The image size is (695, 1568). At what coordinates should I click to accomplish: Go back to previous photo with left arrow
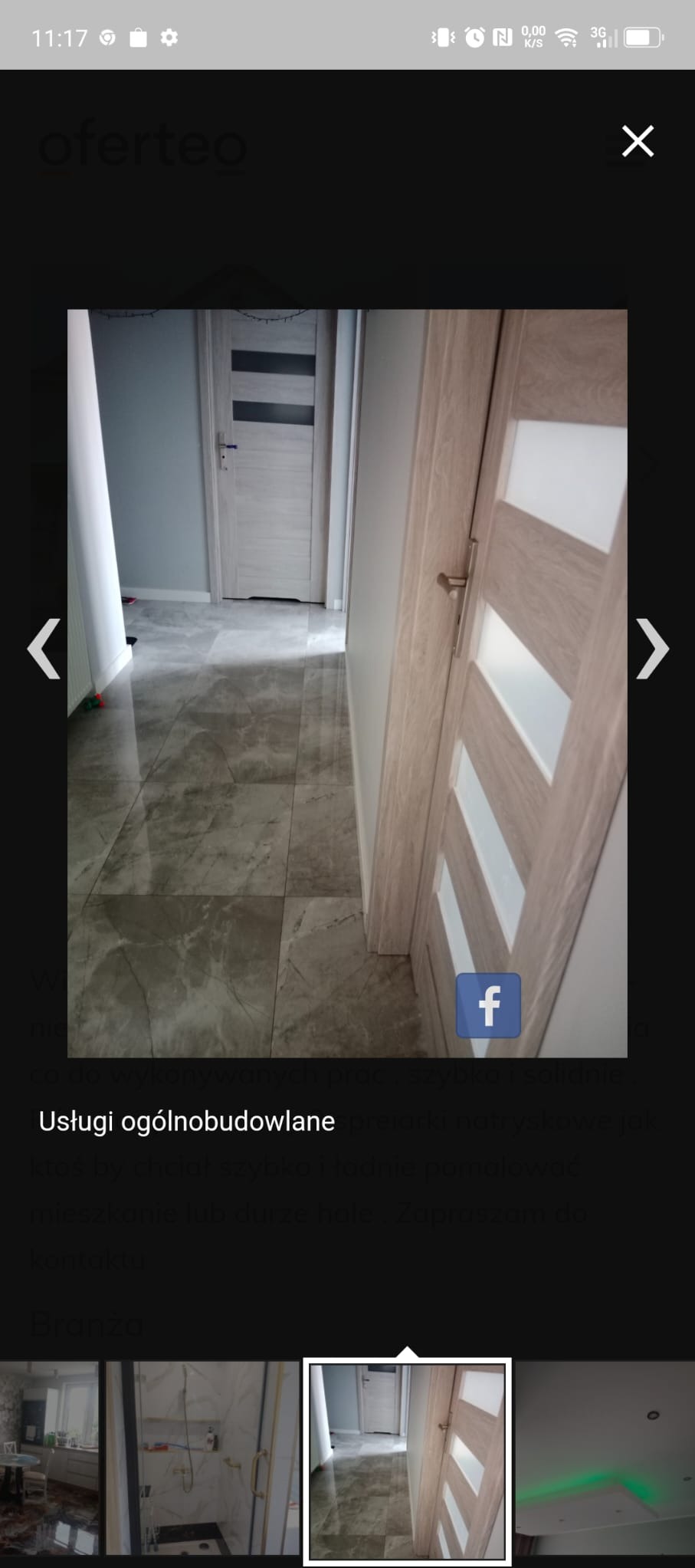[x=44, y=649]
